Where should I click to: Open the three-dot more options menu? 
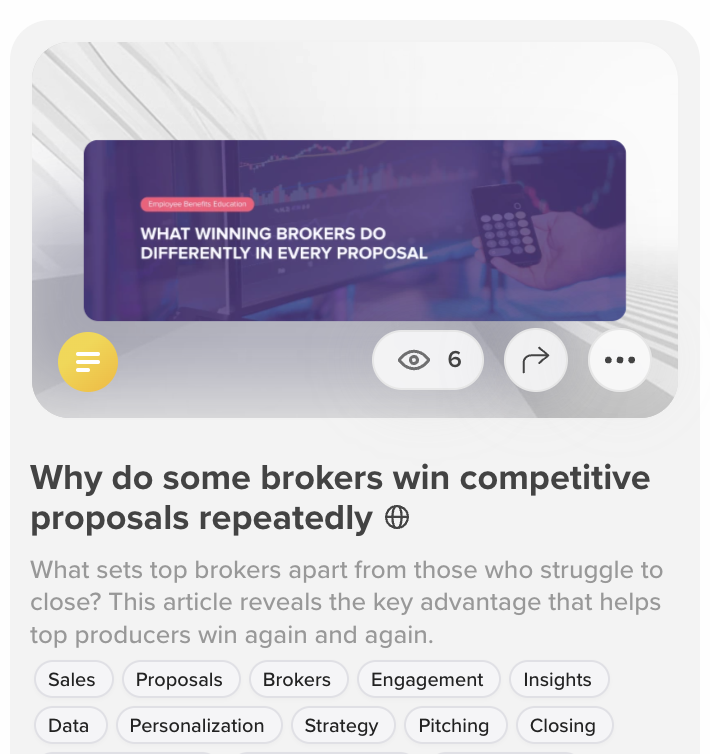tap(619, 360)
